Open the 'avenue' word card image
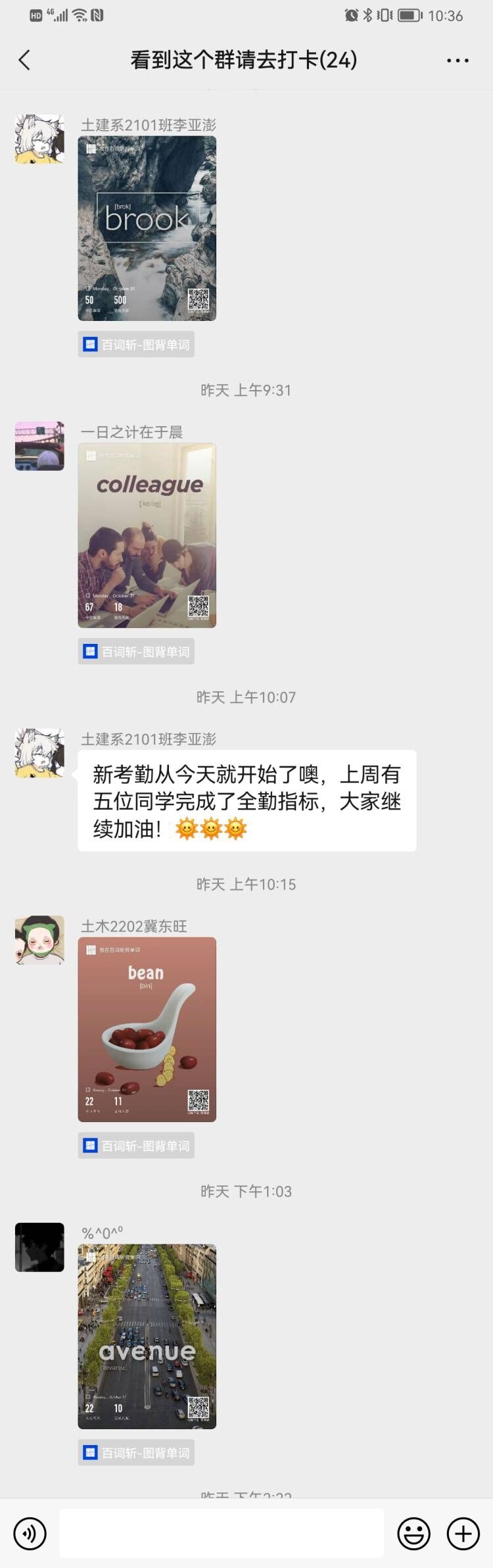The width and height of the screenshot is (493, 1568). coord(147,1336)
